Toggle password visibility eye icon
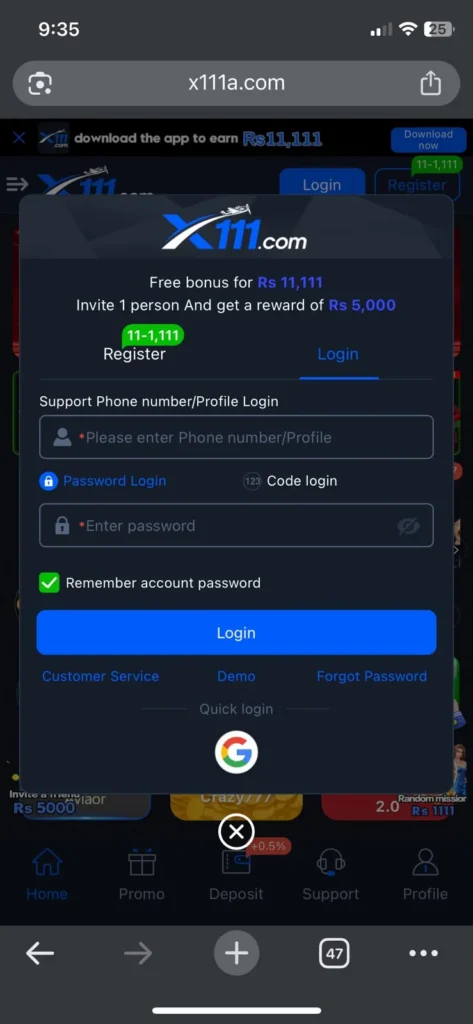Screen dimensions: 473x1024 click(408, 526)
